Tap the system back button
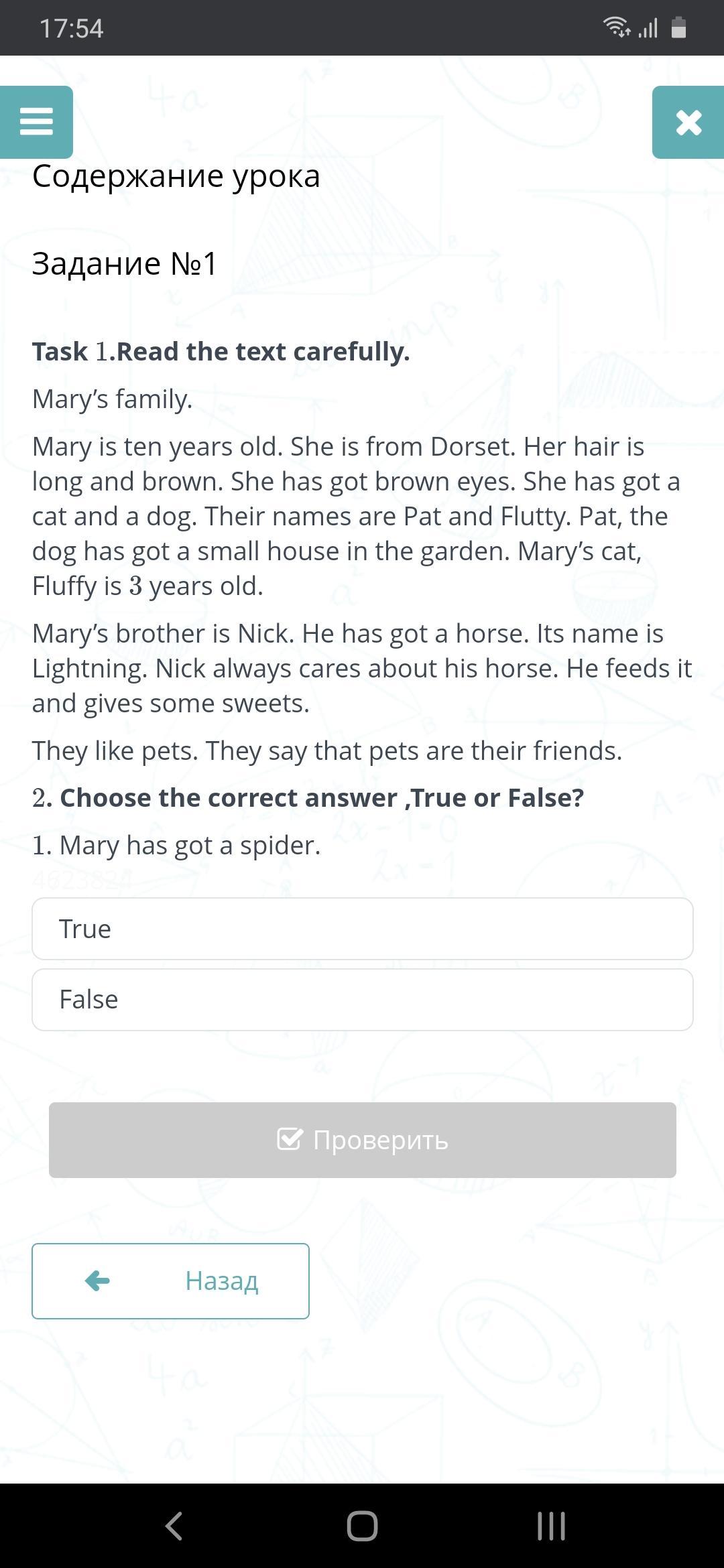Image resolution: width=724 pixels, height=1568 pixels. coord(174,1526)
